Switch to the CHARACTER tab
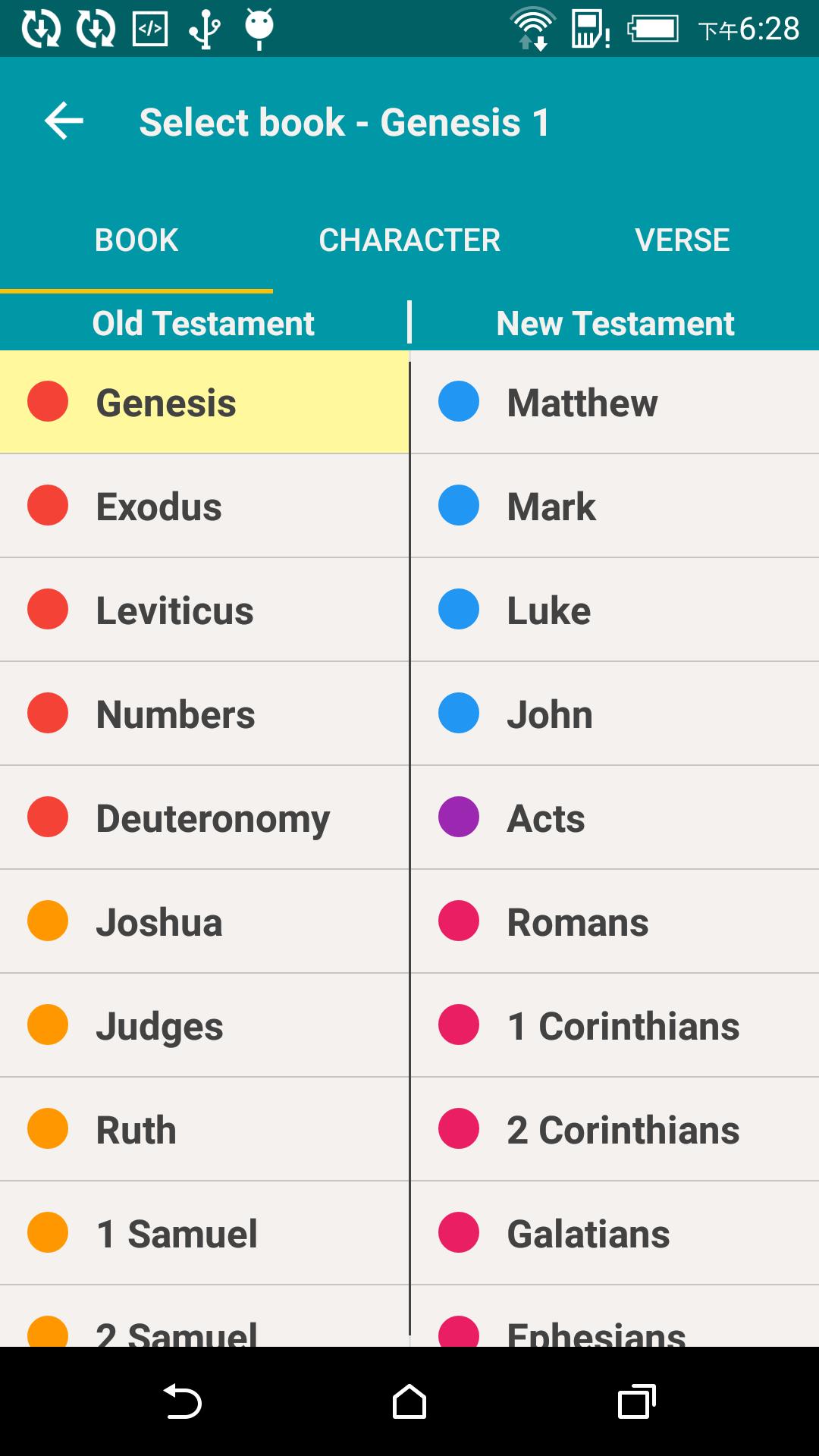819x1456 pixels. (x=409, y=240)
